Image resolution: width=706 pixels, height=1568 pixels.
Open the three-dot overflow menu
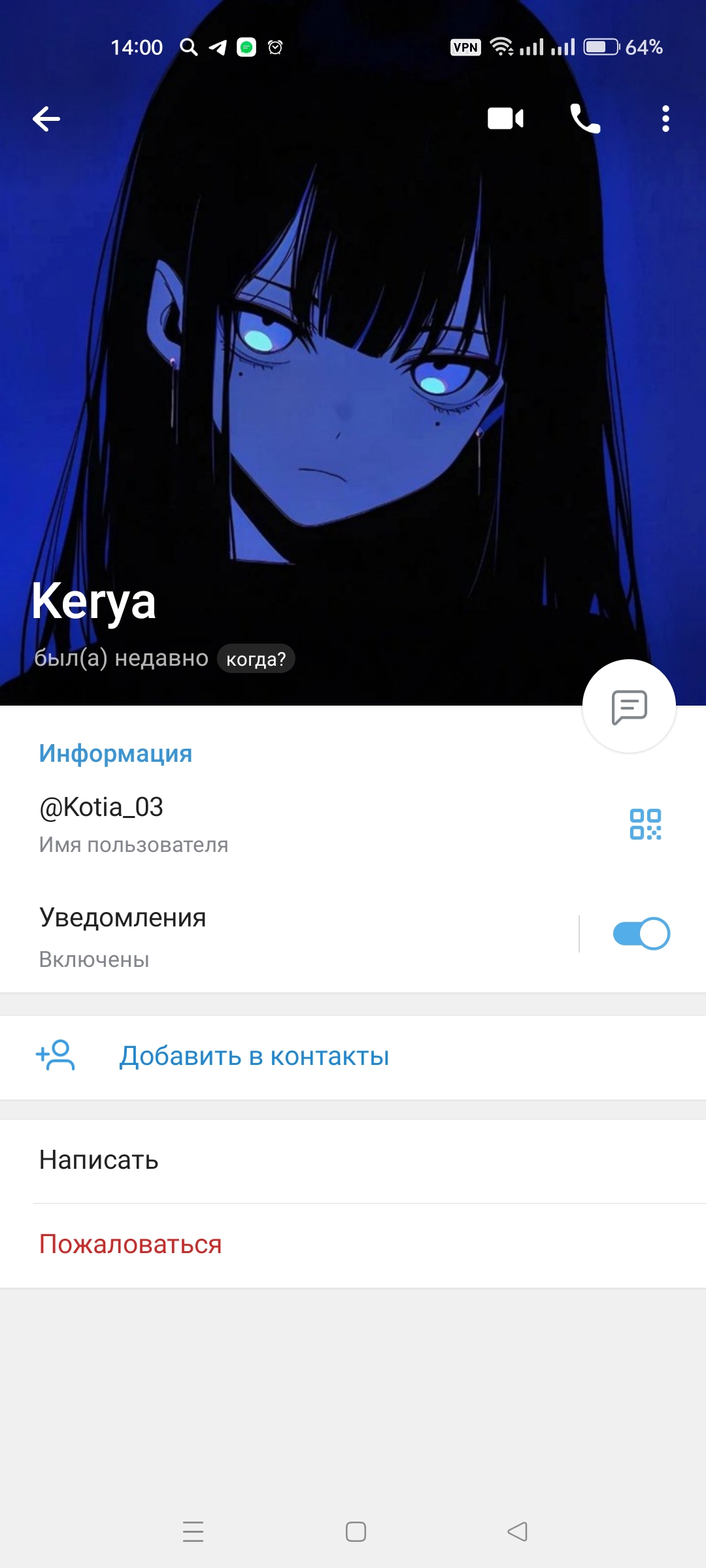tap(665, 119)
